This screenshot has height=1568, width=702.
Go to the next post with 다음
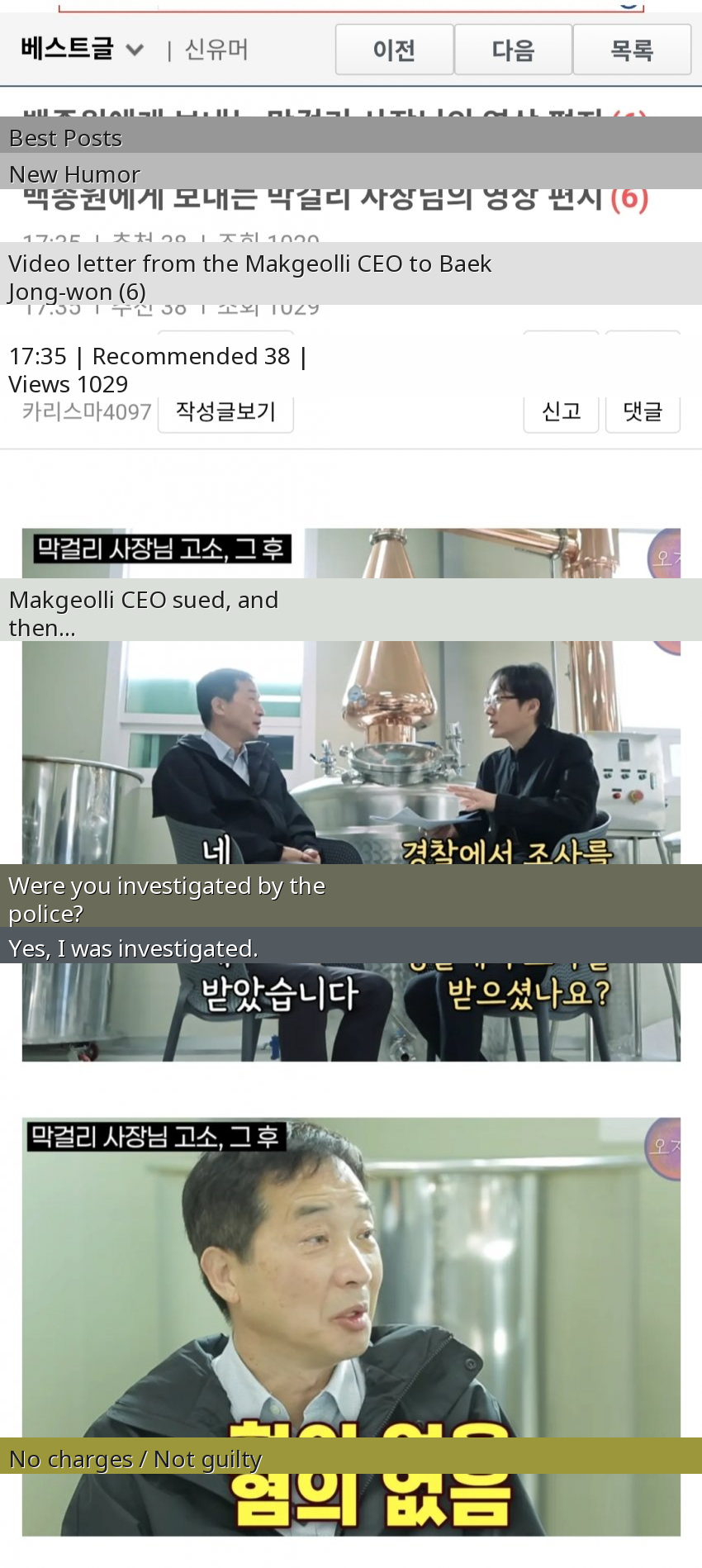[513, 50]
